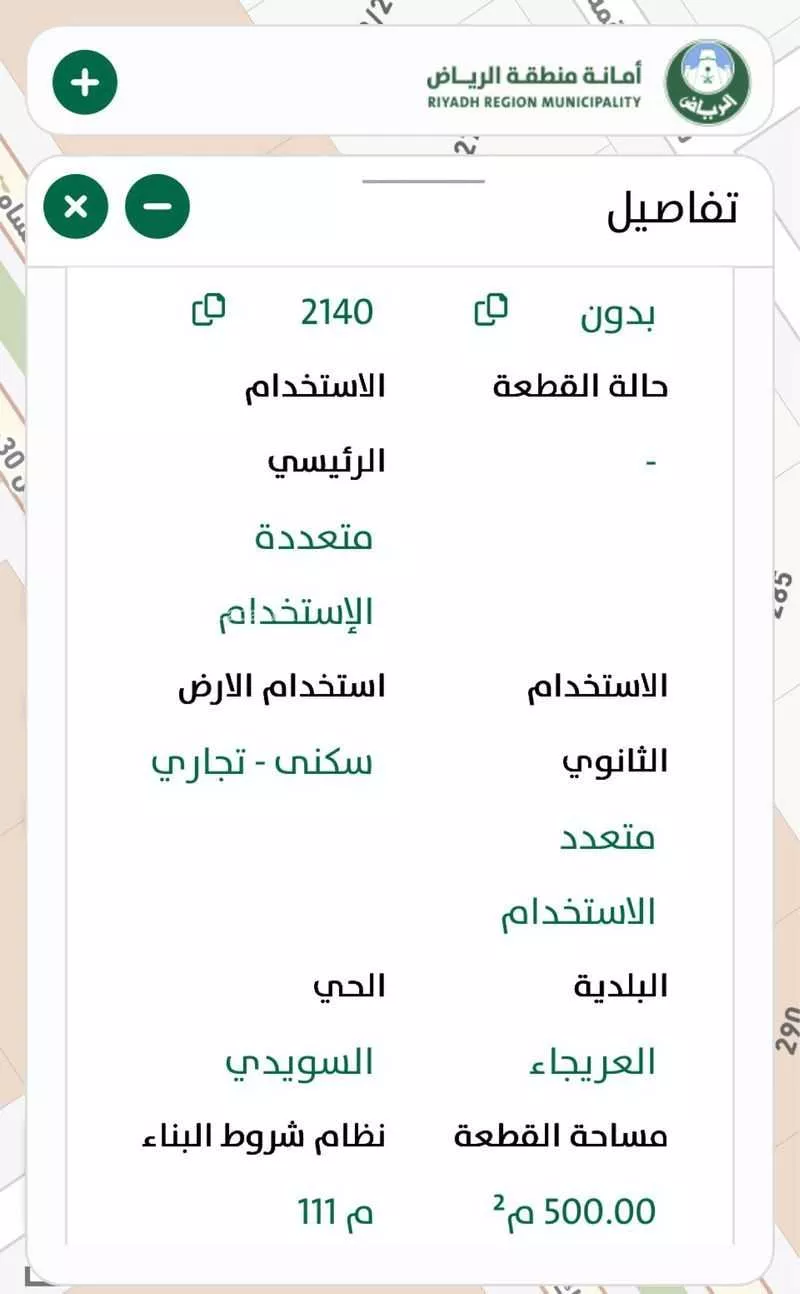Viewport: 800px width, 1294px height.
Task: Tap the نظام شروط البناء label
Action: point(272,1138)
